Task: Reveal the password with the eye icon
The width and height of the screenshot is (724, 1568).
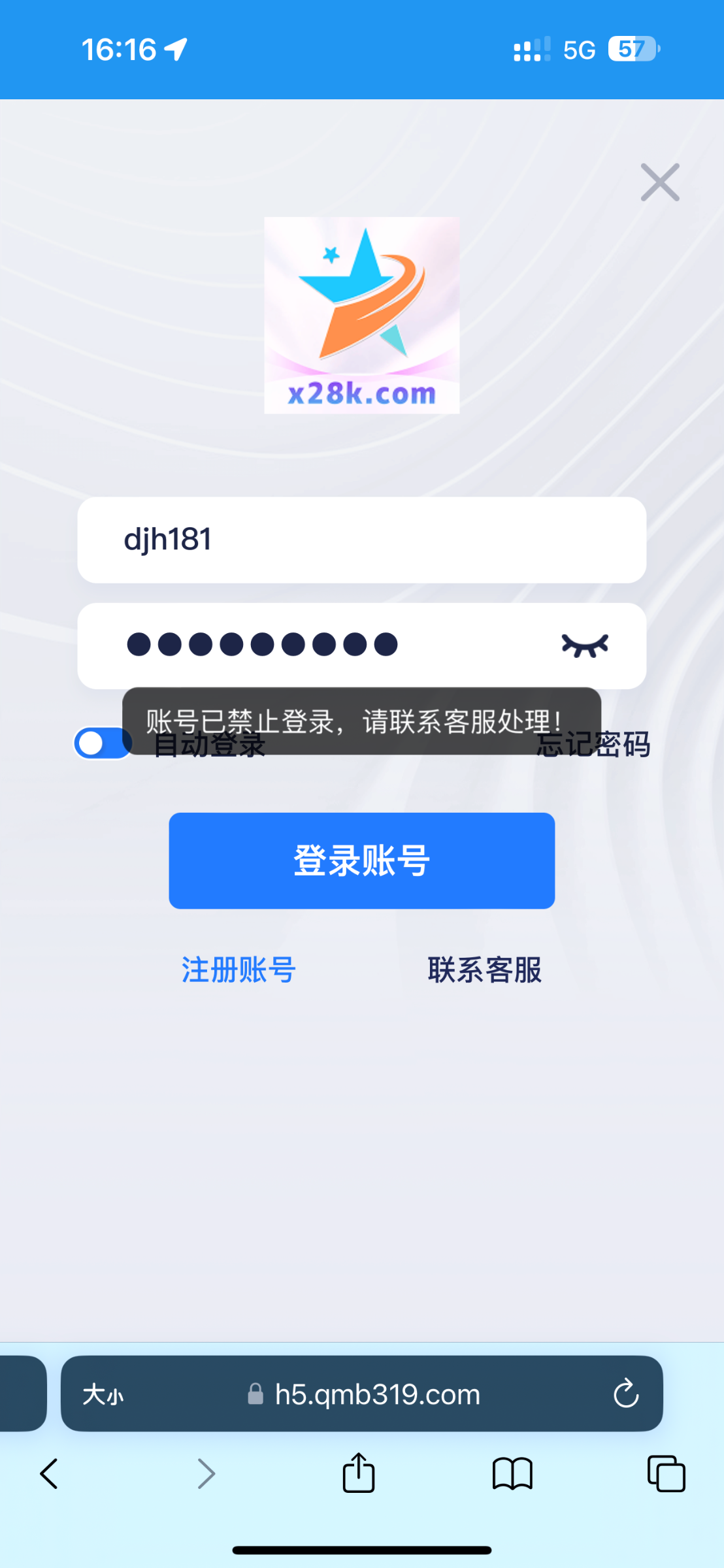Action: click(585, 645)
